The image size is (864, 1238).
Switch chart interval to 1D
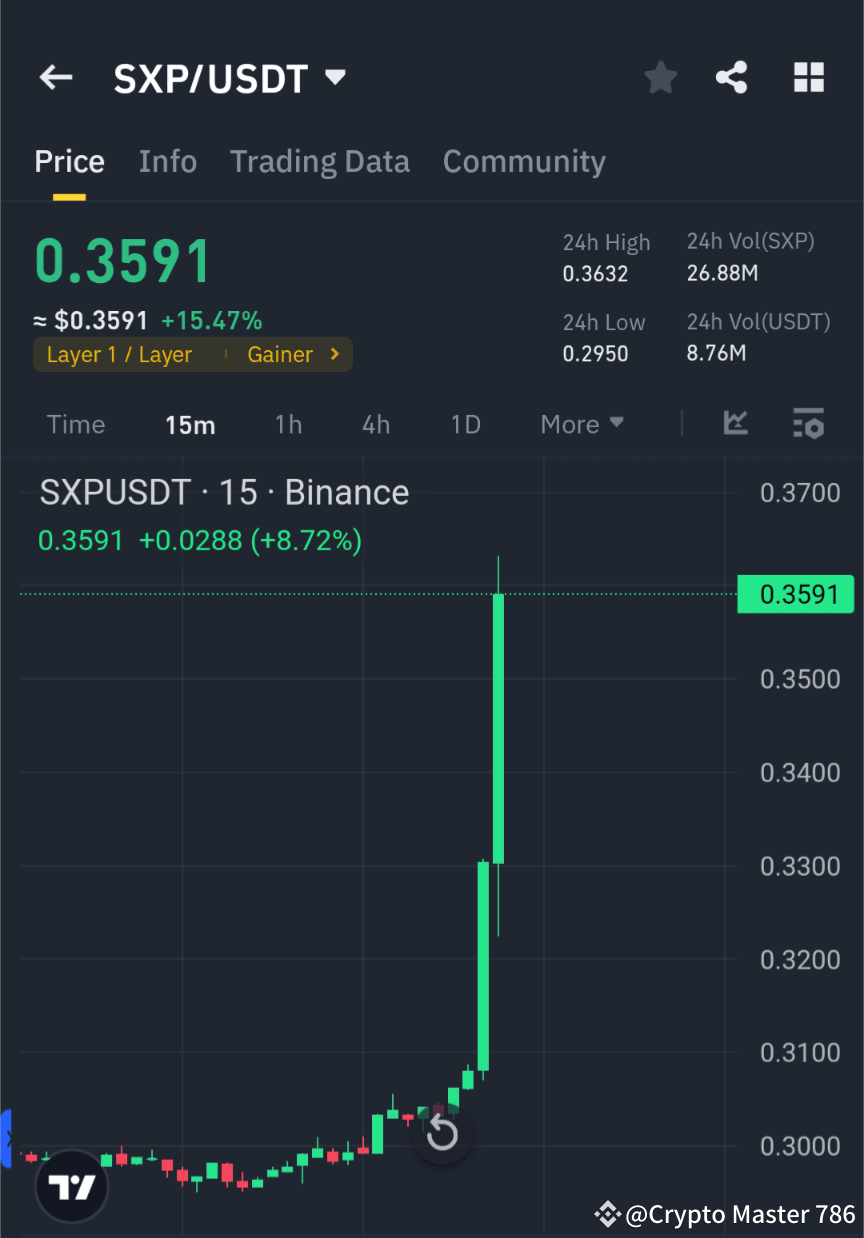[465, 424]
